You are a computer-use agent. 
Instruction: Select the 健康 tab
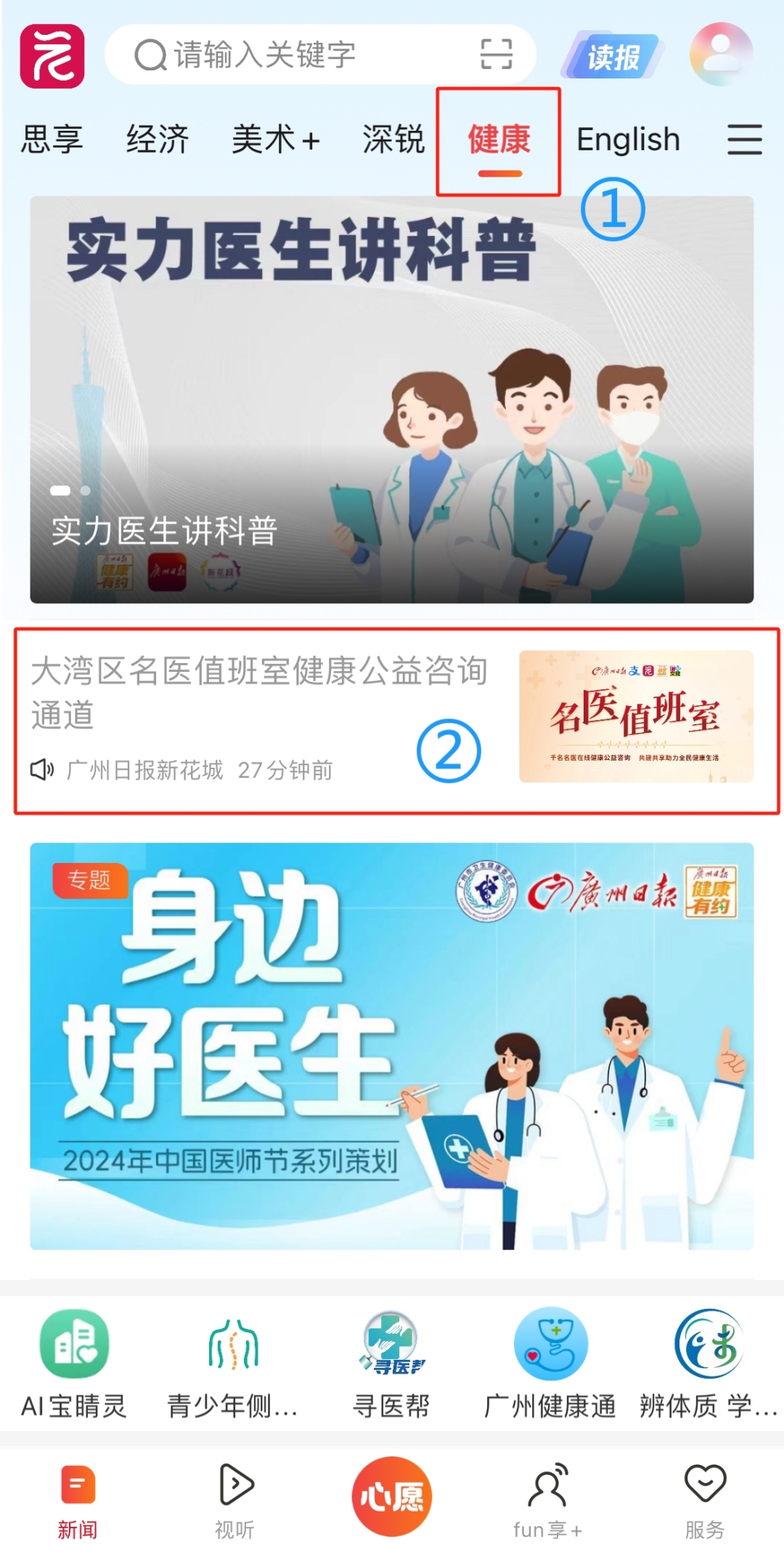point(499,139)
